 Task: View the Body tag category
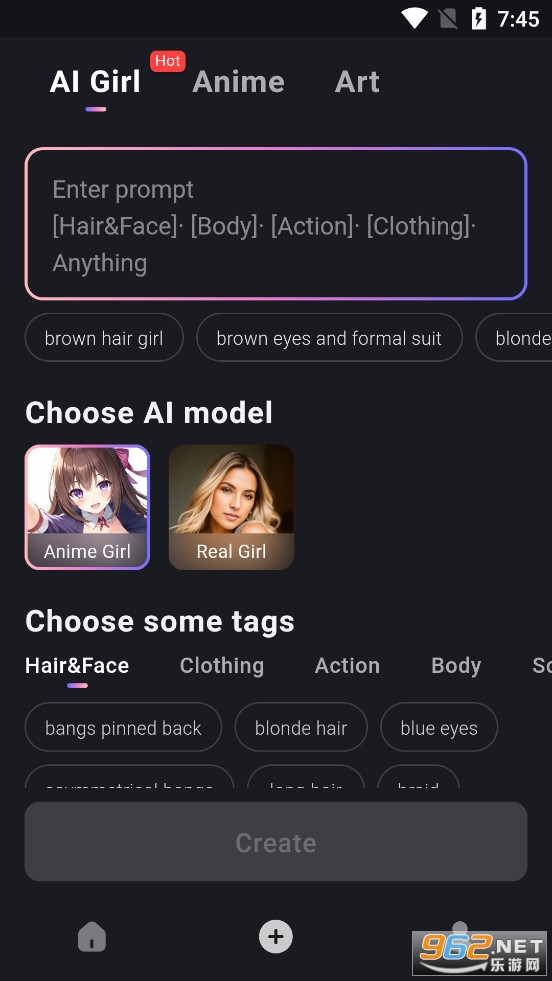tap(456, 666)
